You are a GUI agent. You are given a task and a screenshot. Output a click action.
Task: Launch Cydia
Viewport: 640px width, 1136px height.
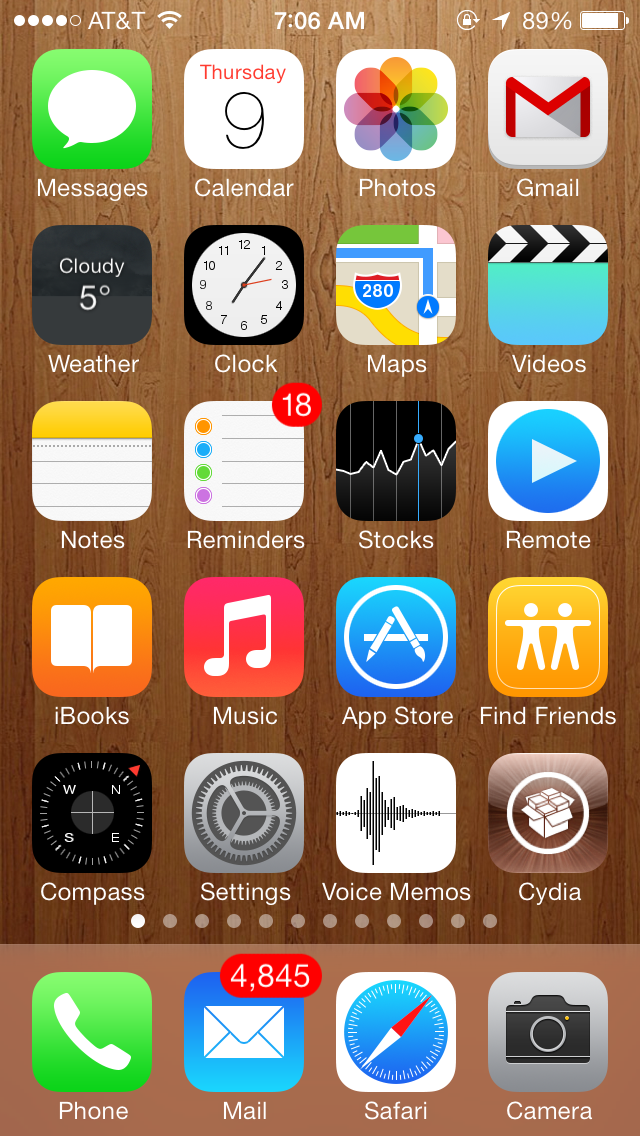tap(548, 814)
